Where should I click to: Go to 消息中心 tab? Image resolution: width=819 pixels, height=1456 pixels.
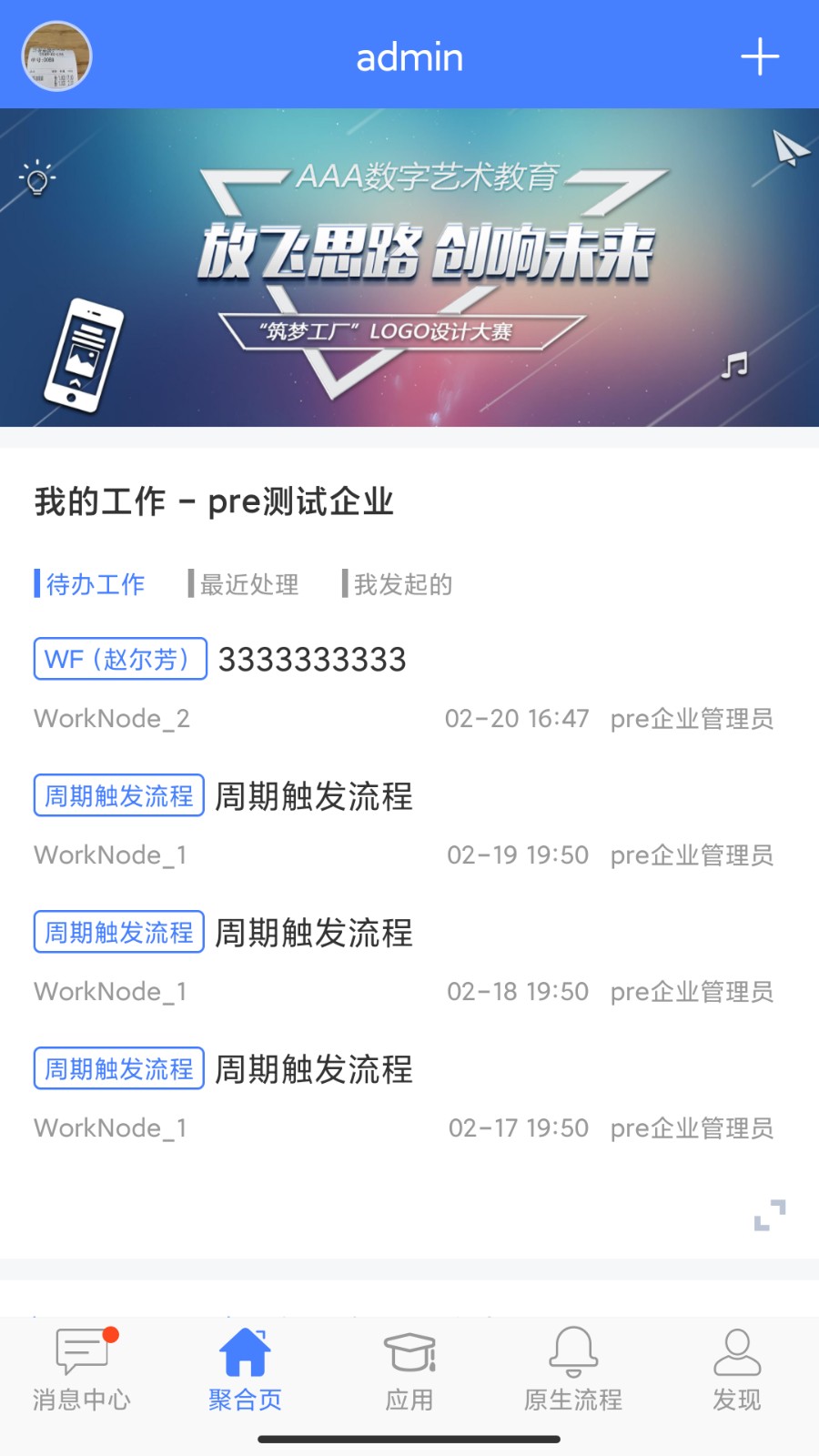[x=82, y=1369]
